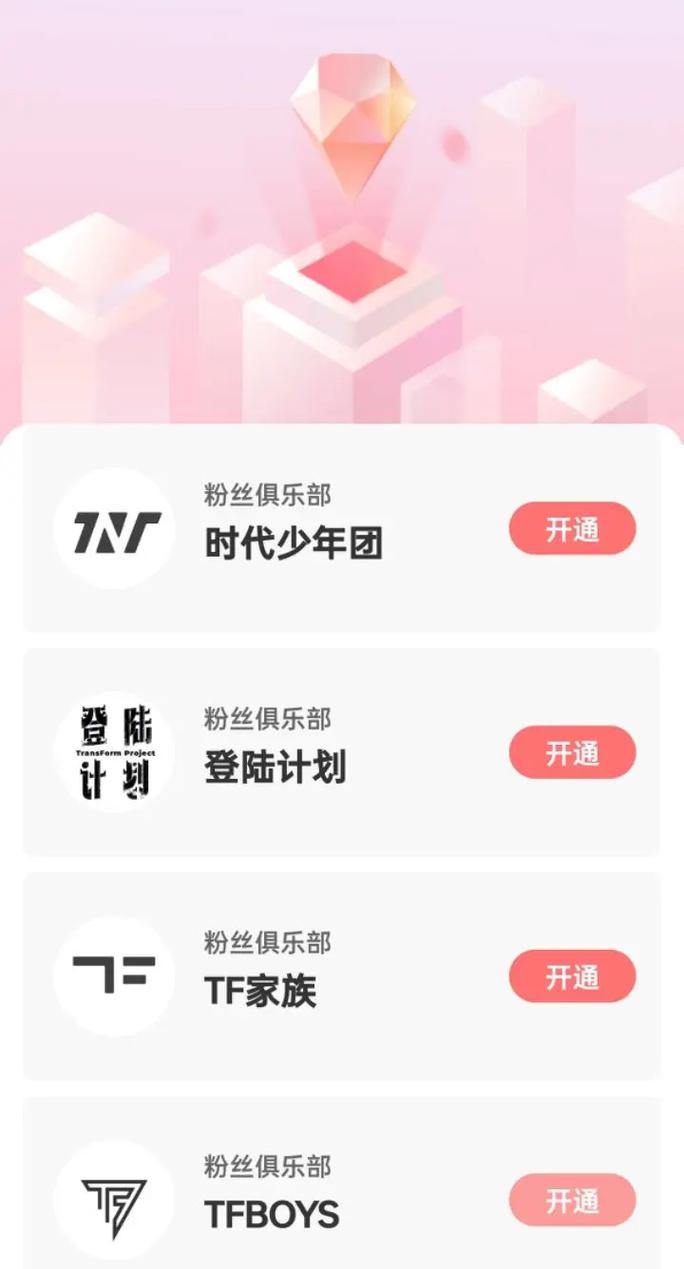Tap 开通 next to TF家族
Screen dimensions: 684x1269
[x=572, y=976]
